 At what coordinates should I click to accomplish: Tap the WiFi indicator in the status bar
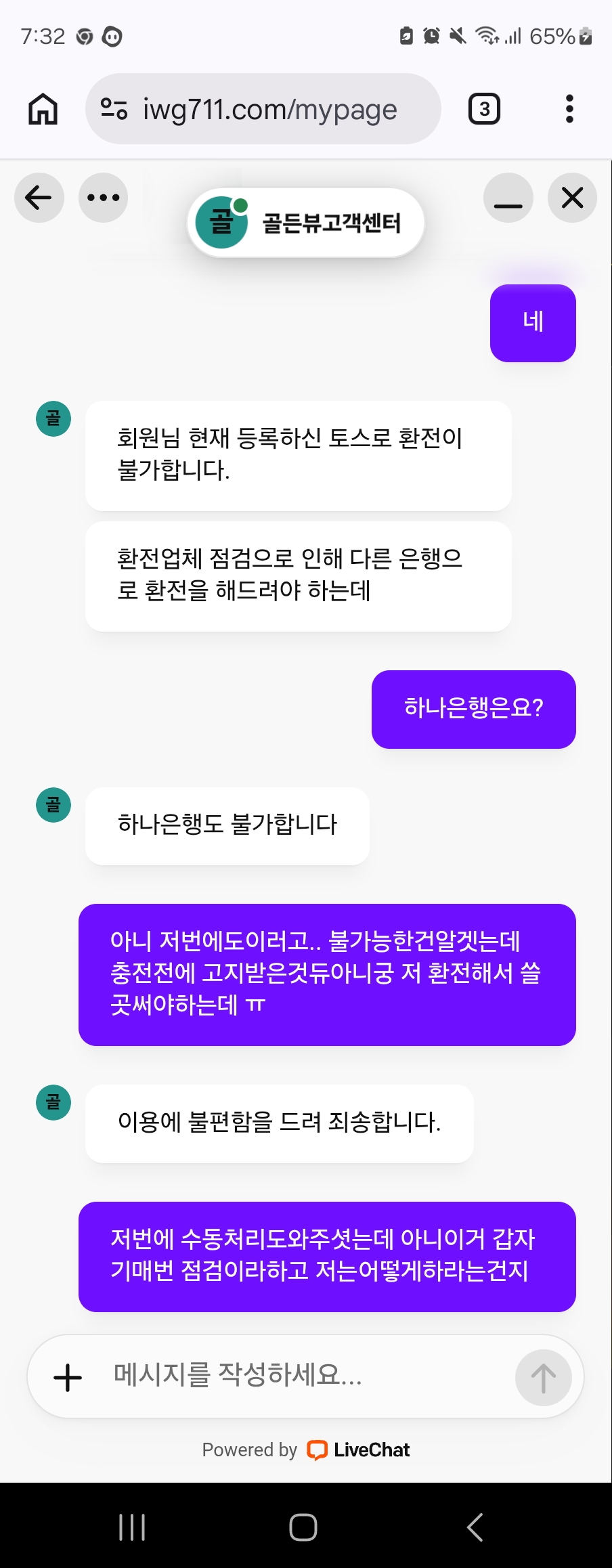[x=489, y=34]
